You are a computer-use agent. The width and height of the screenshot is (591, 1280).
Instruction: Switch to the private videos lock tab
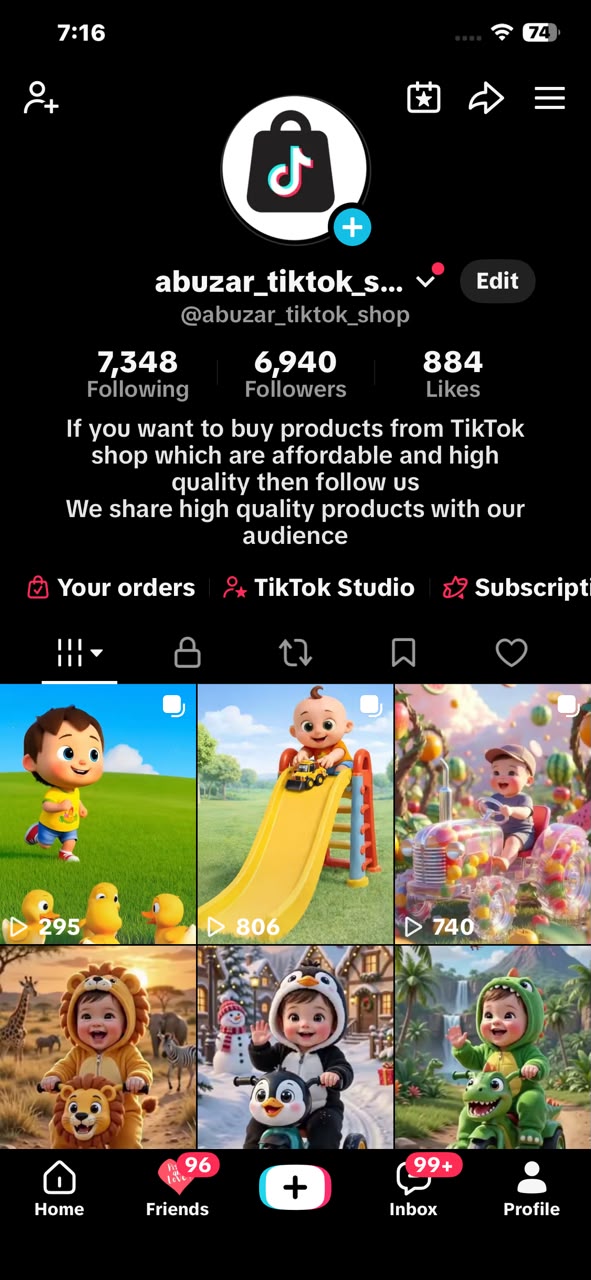coord(187,653)
